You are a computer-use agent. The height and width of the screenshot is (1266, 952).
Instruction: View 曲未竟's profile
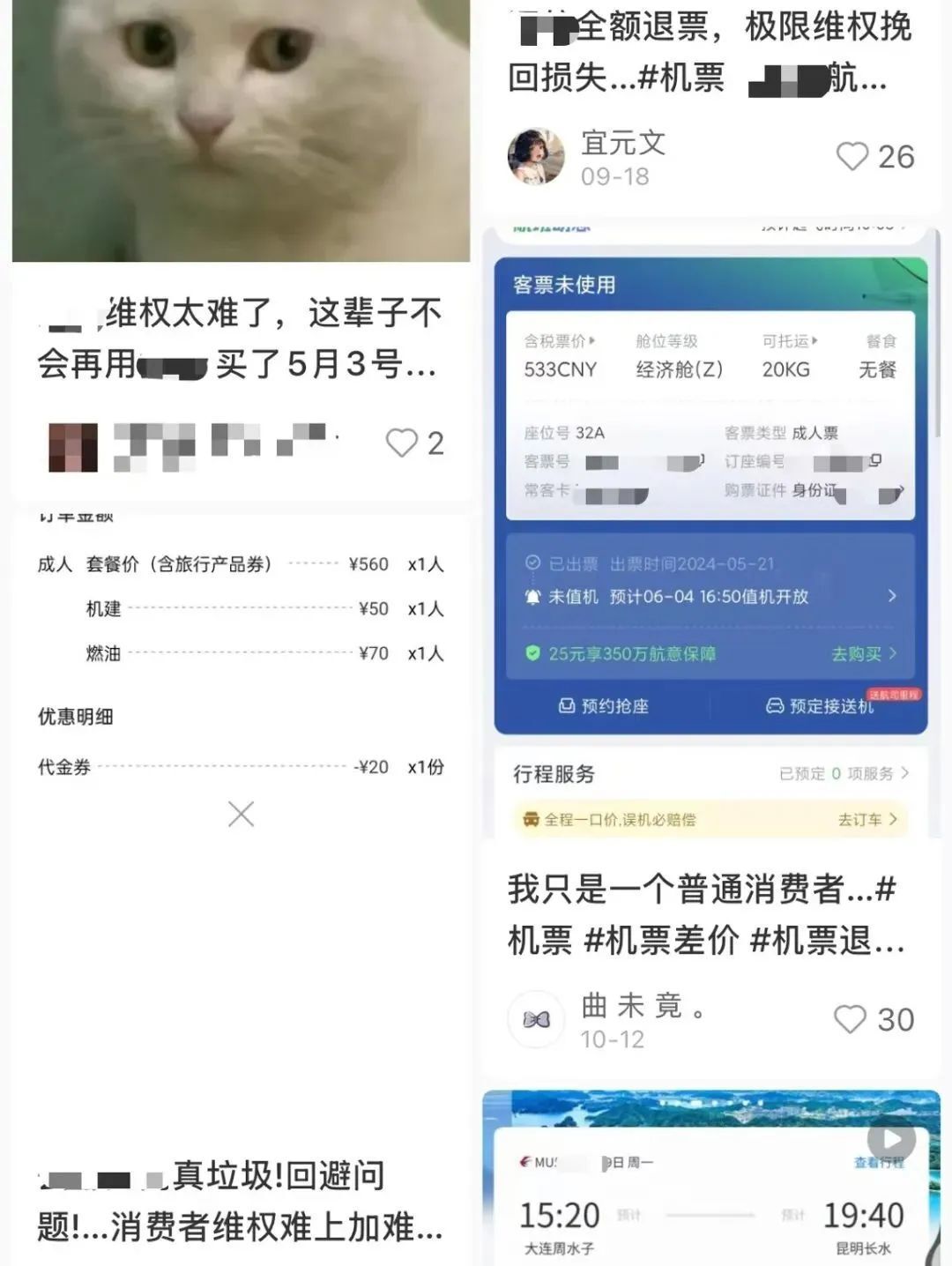(536, 1020)
